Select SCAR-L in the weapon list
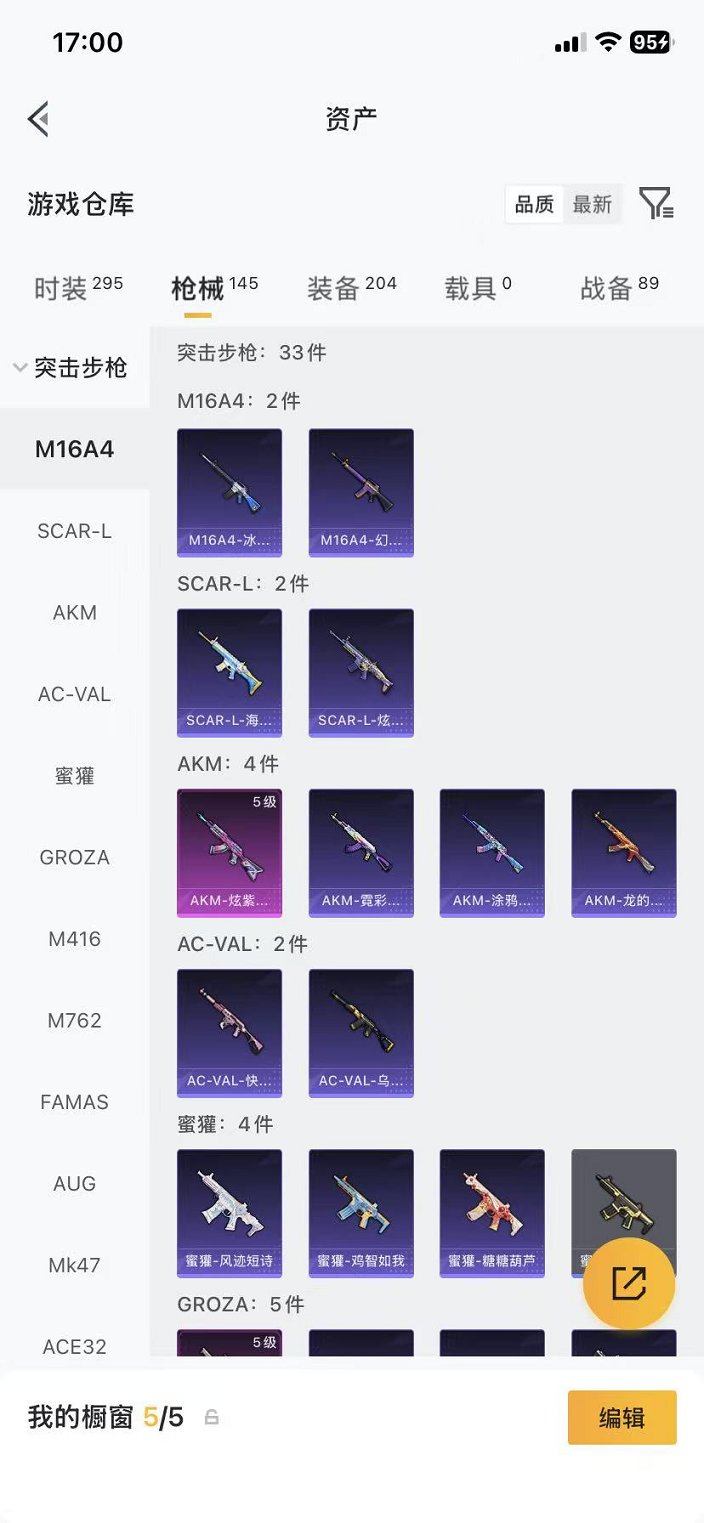Screen dimensions: 704x1523 pos(74,531)
